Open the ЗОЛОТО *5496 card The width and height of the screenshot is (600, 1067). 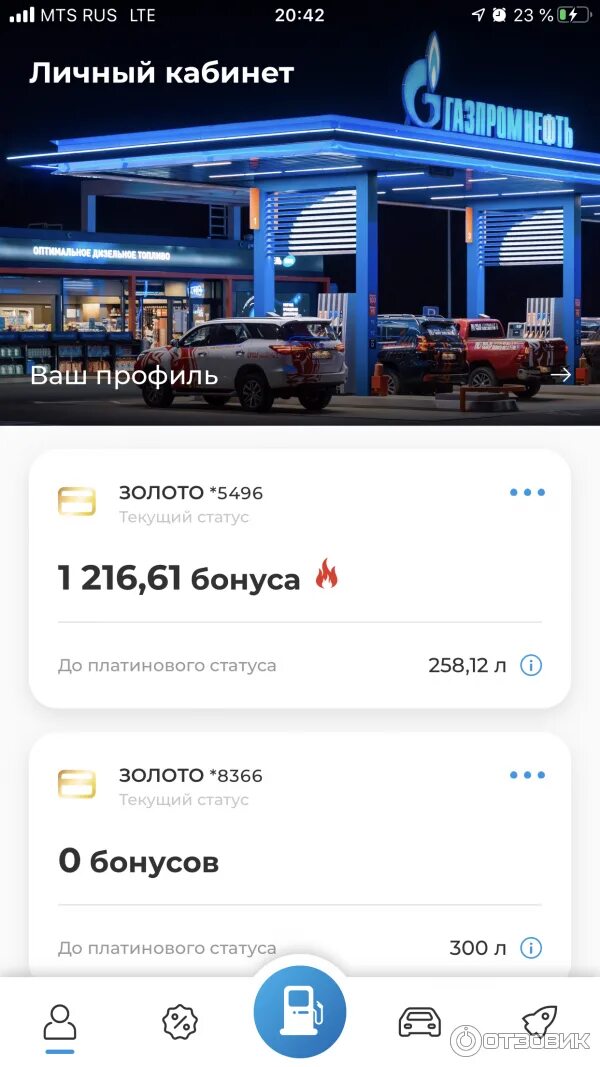[x=190, y=493]
